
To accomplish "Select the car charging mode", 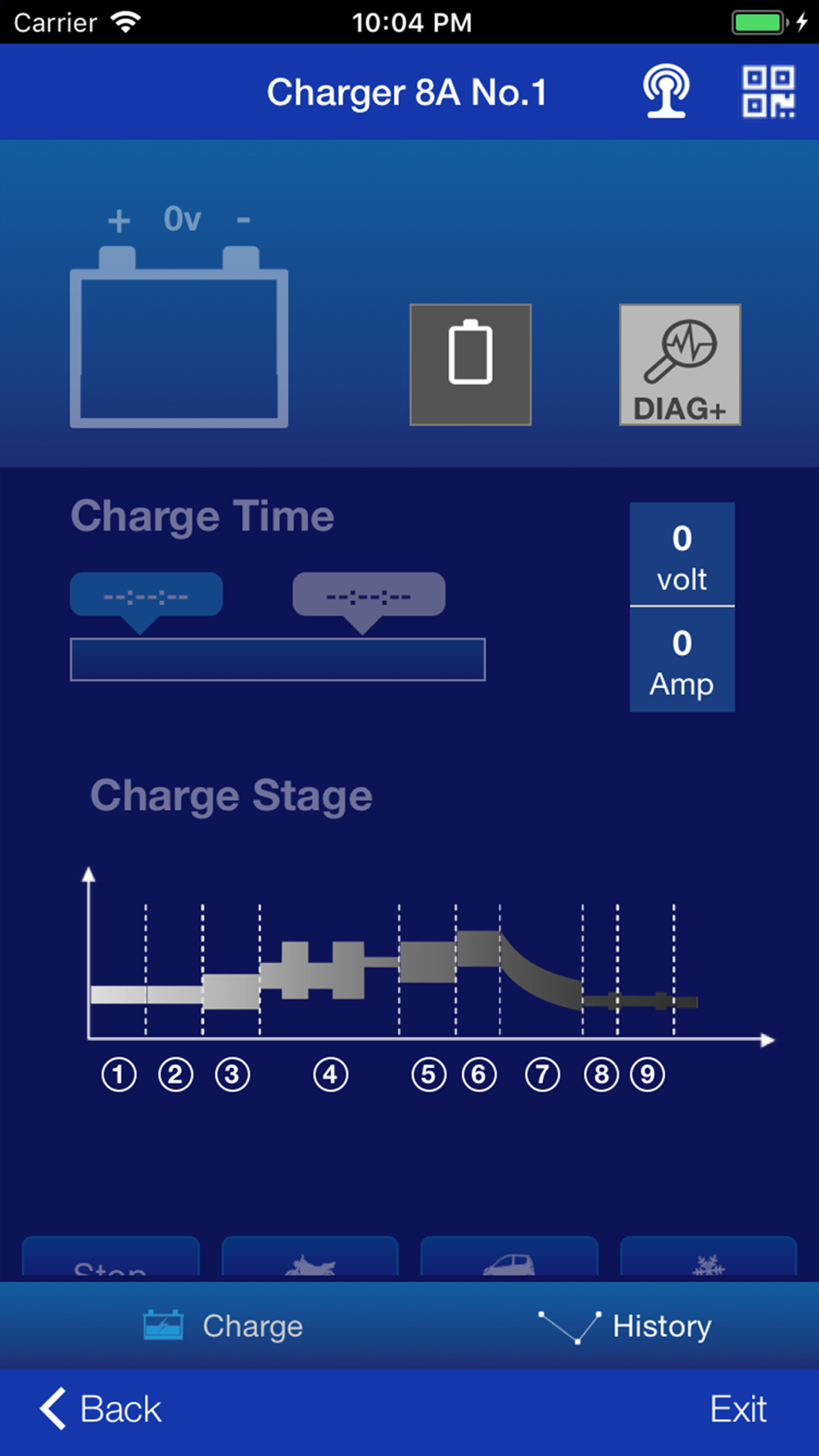I will 509,1256.
